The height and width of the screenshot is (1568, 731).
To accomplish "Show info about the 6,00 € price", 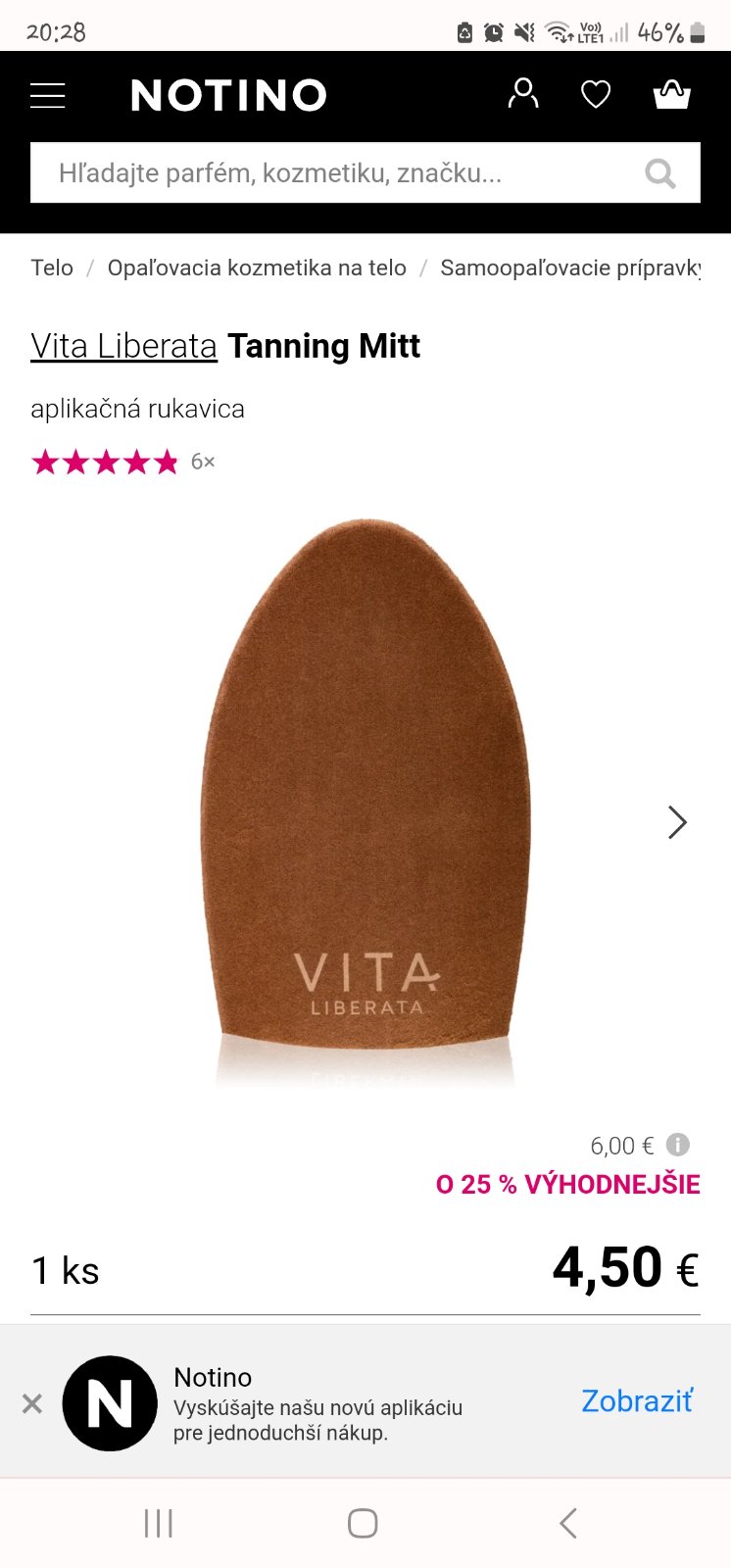I will click(677, 1144).
